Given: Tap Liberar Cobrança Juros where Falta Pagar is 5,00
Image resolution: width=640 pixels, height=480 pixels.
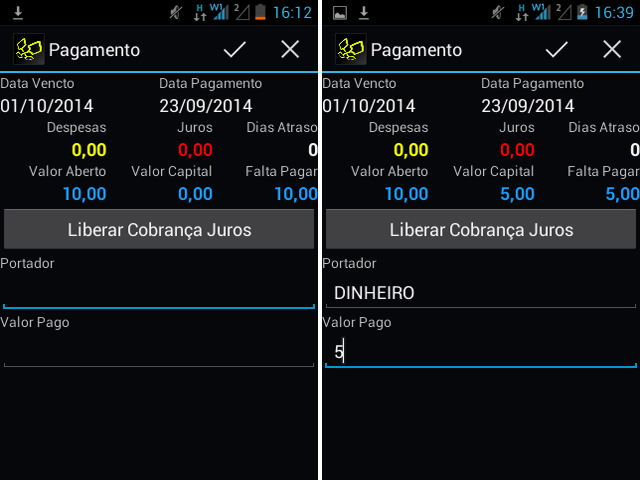Looking at the screenshot, I should [x=481, y=229].
